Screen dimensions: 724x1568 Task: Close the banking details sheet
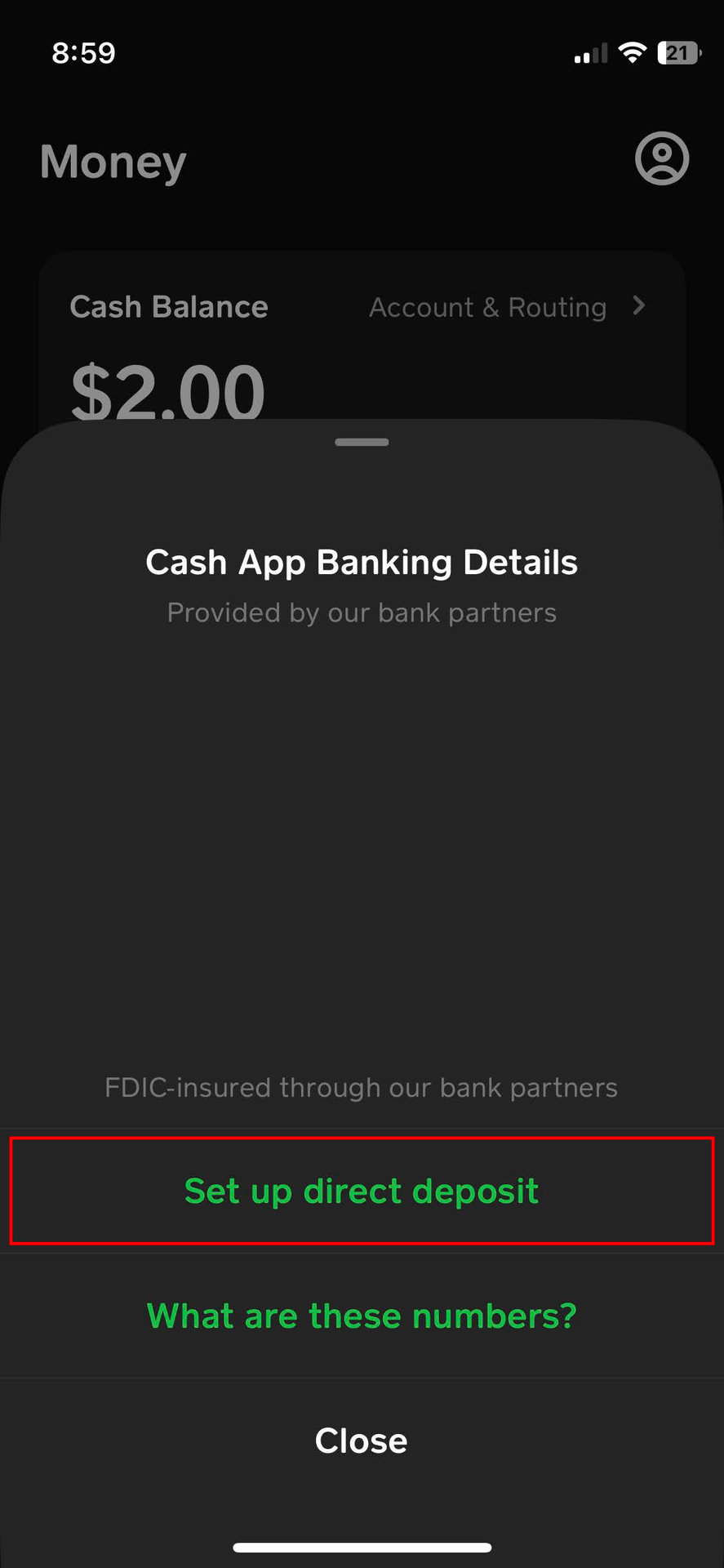click(362, 1441)
